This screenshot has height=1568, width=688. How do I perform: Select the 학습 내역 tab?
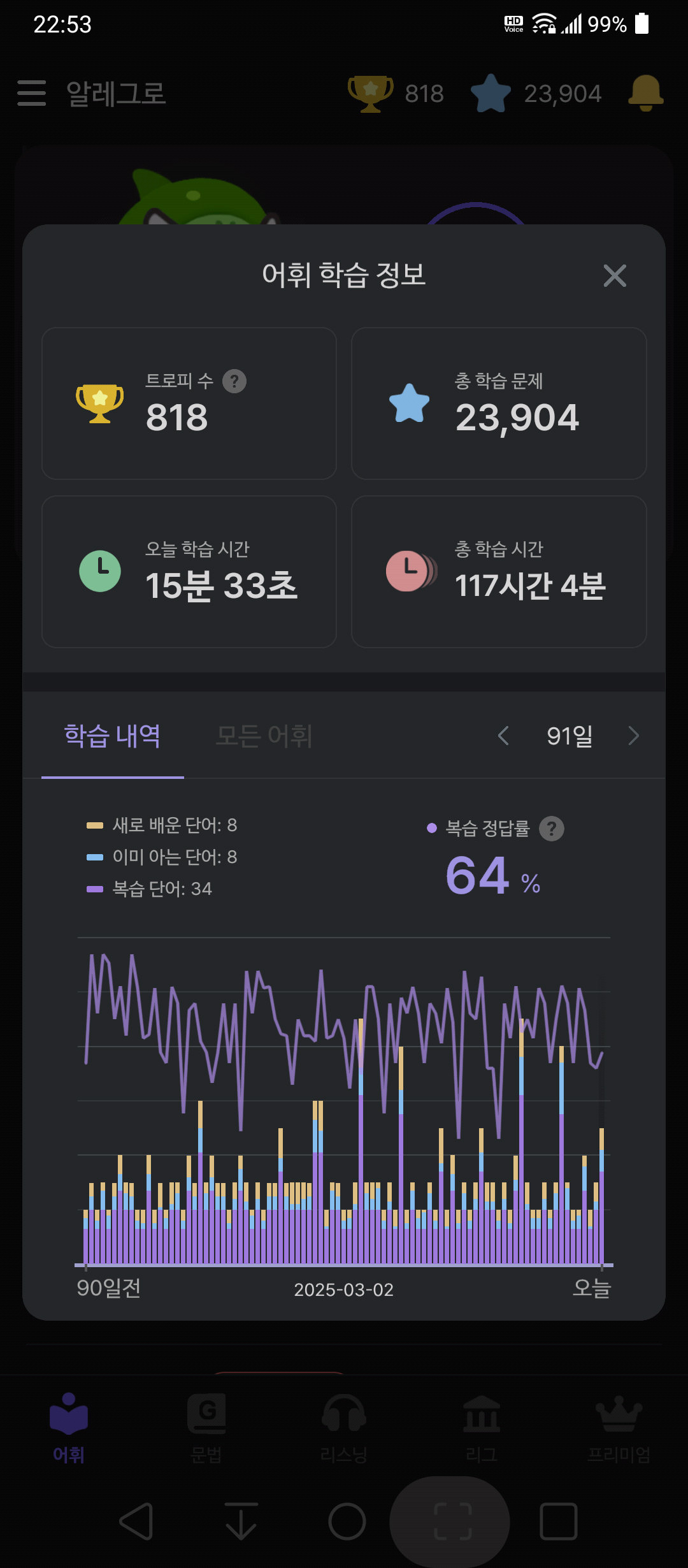point(113,736)
